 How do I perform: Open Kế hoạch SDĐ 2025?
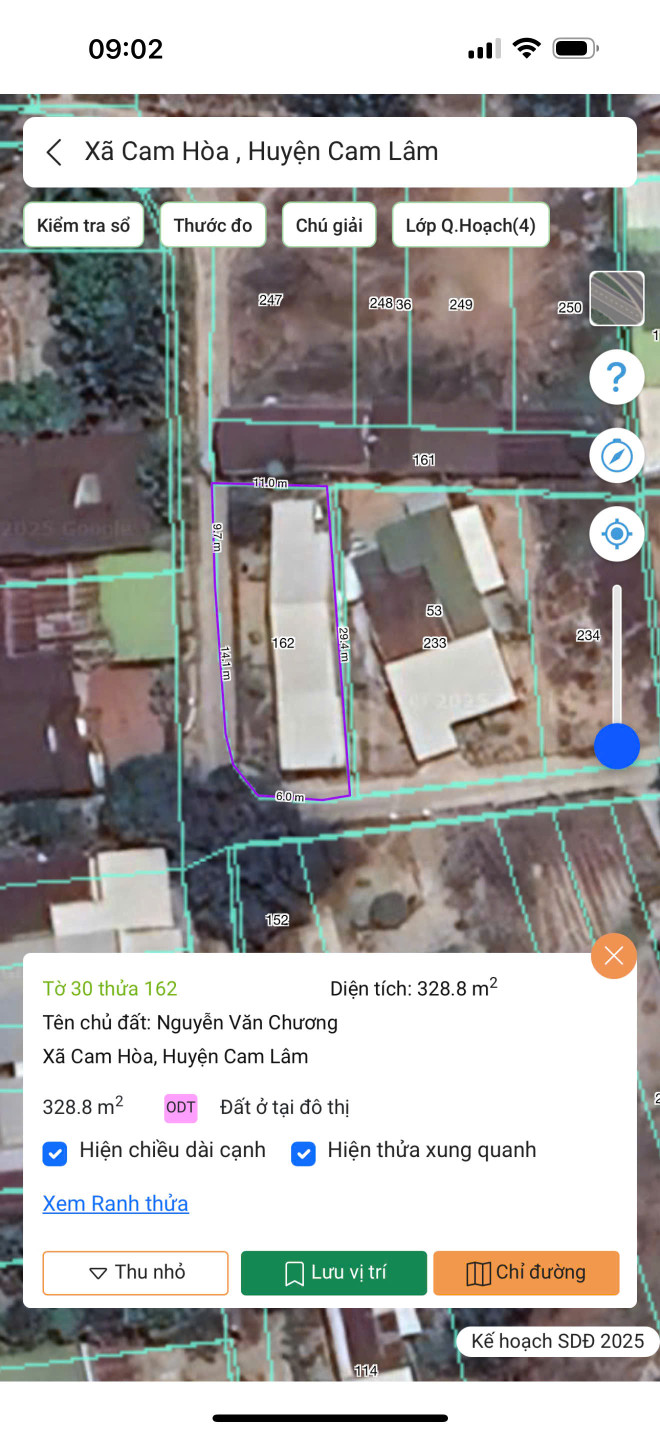click(x=557, y=1341)
